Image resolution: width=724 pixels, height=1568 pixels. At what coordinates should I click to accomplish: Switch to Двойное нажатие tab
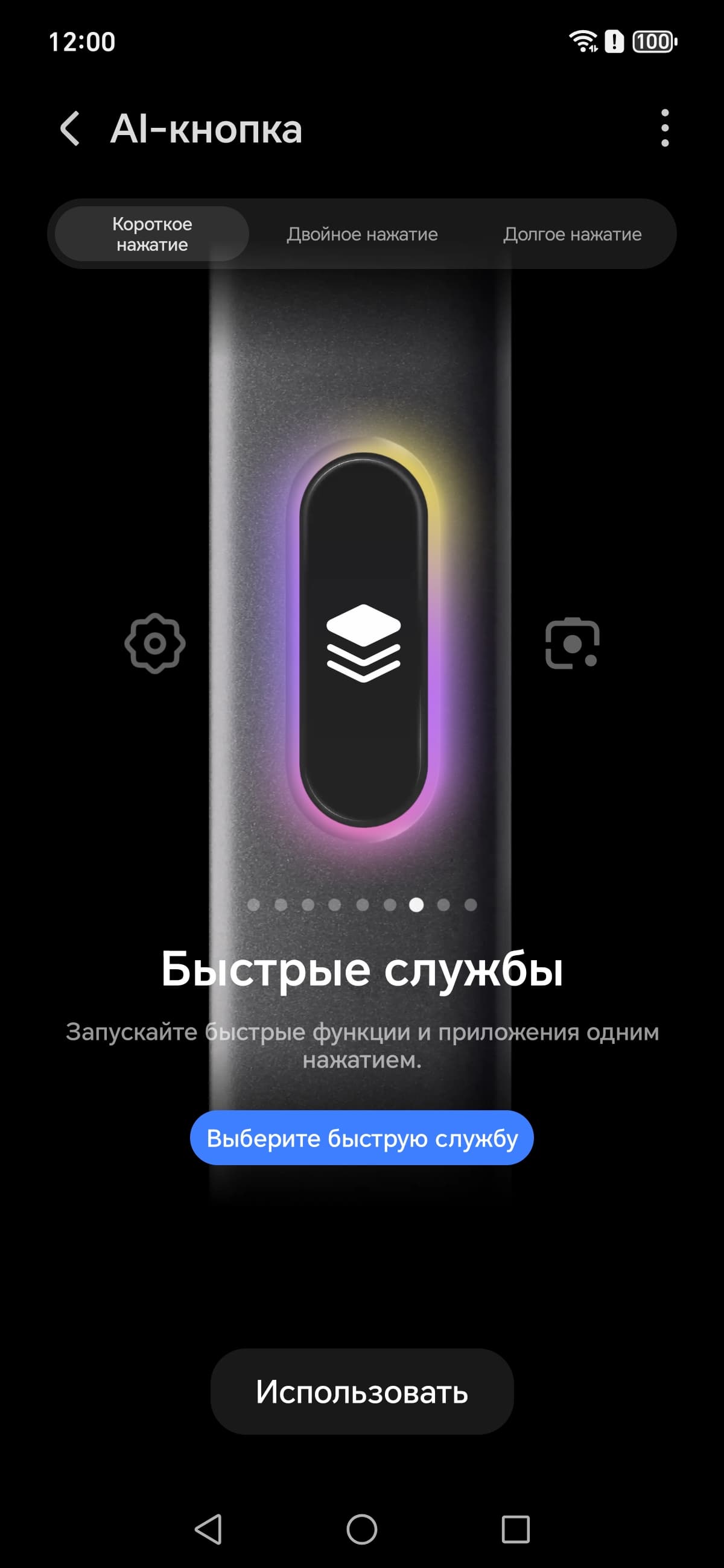[x=363, y=235]
